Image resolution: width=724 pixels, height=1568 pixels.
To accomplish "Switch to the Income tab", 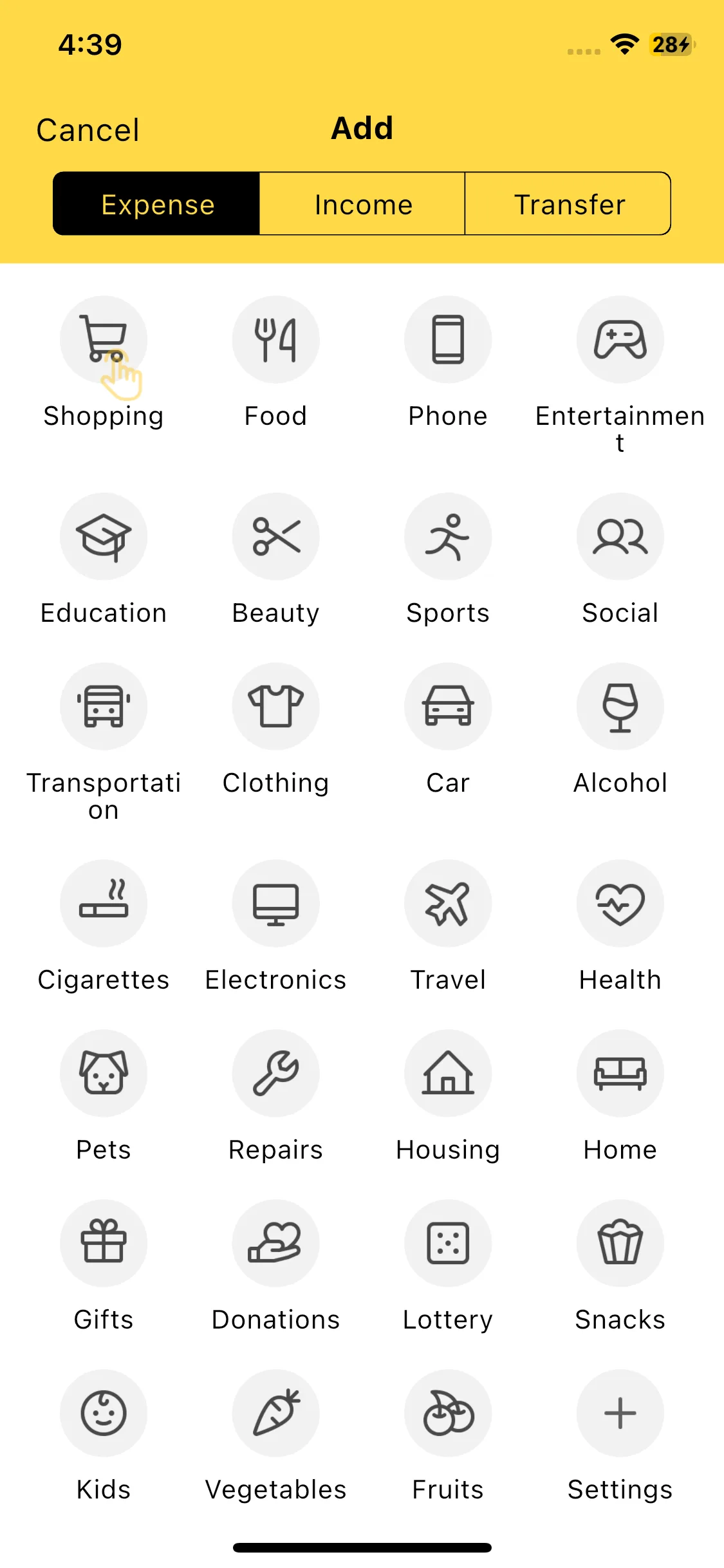I will click(x=362, y=204).
